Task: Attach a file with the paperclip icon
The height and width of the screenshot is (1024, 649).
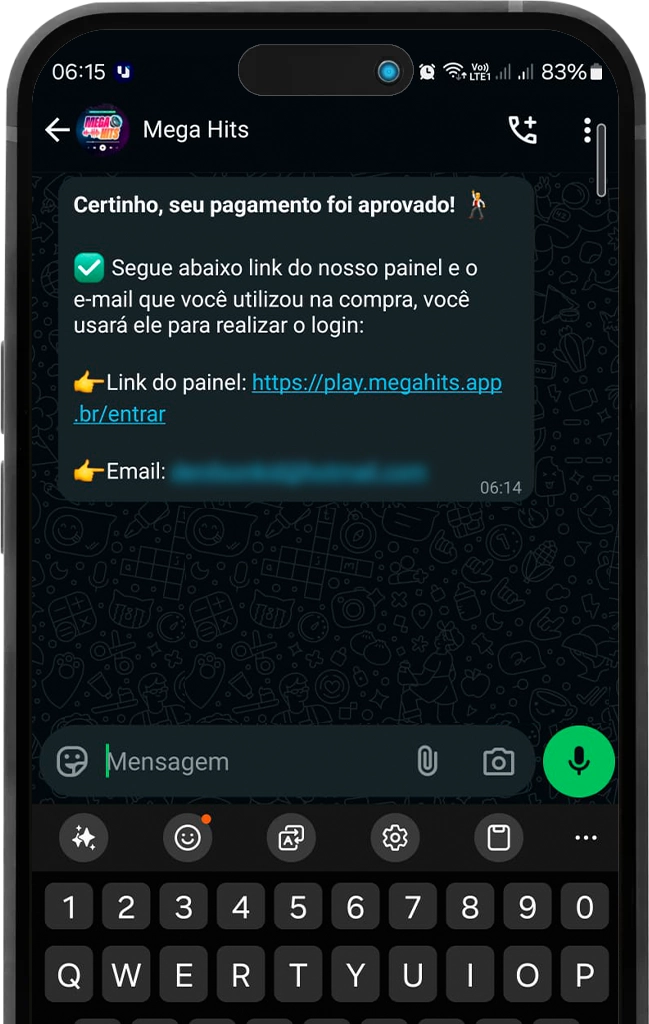Action: click(x=427, y=762)
